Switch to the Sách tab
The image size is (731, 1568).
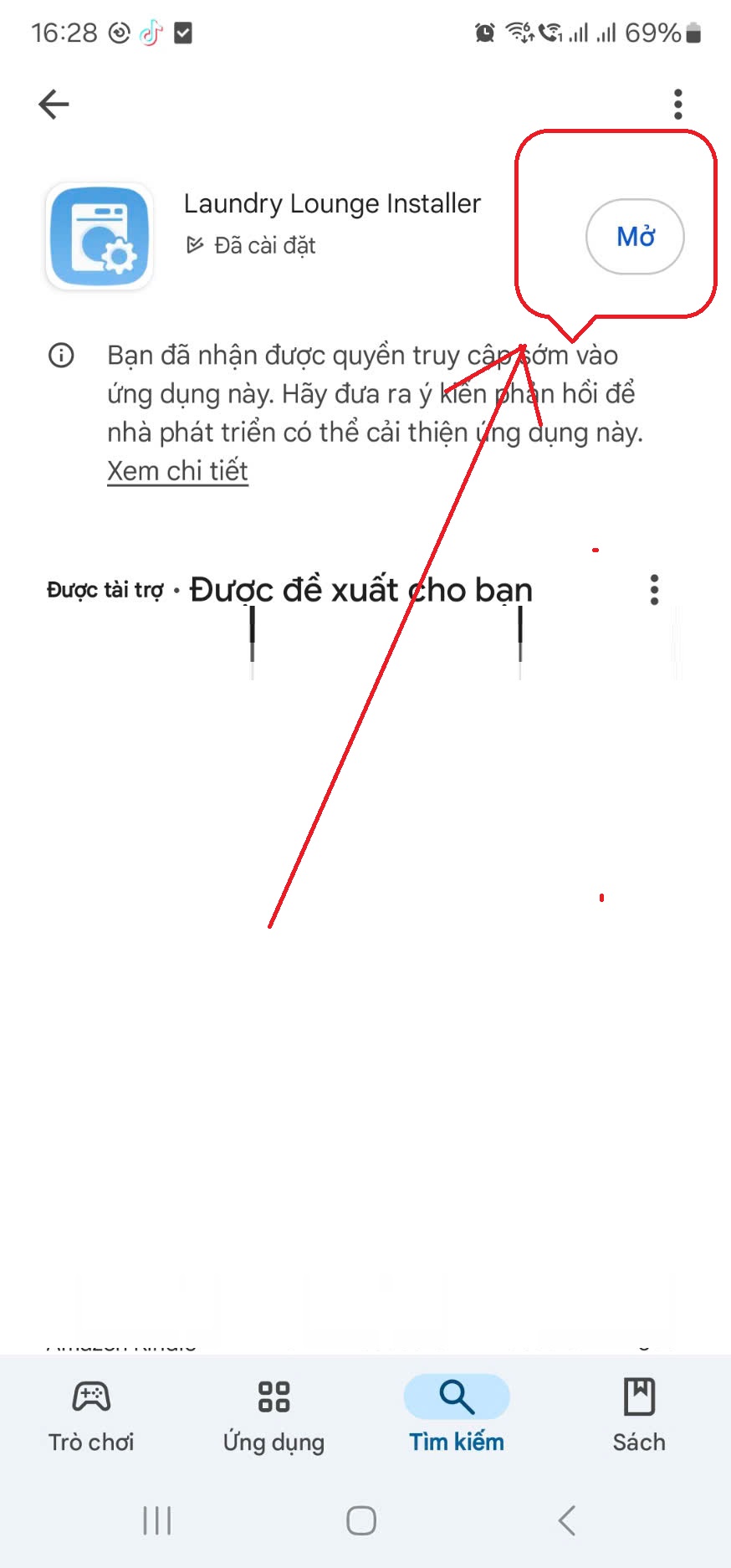639,1416
